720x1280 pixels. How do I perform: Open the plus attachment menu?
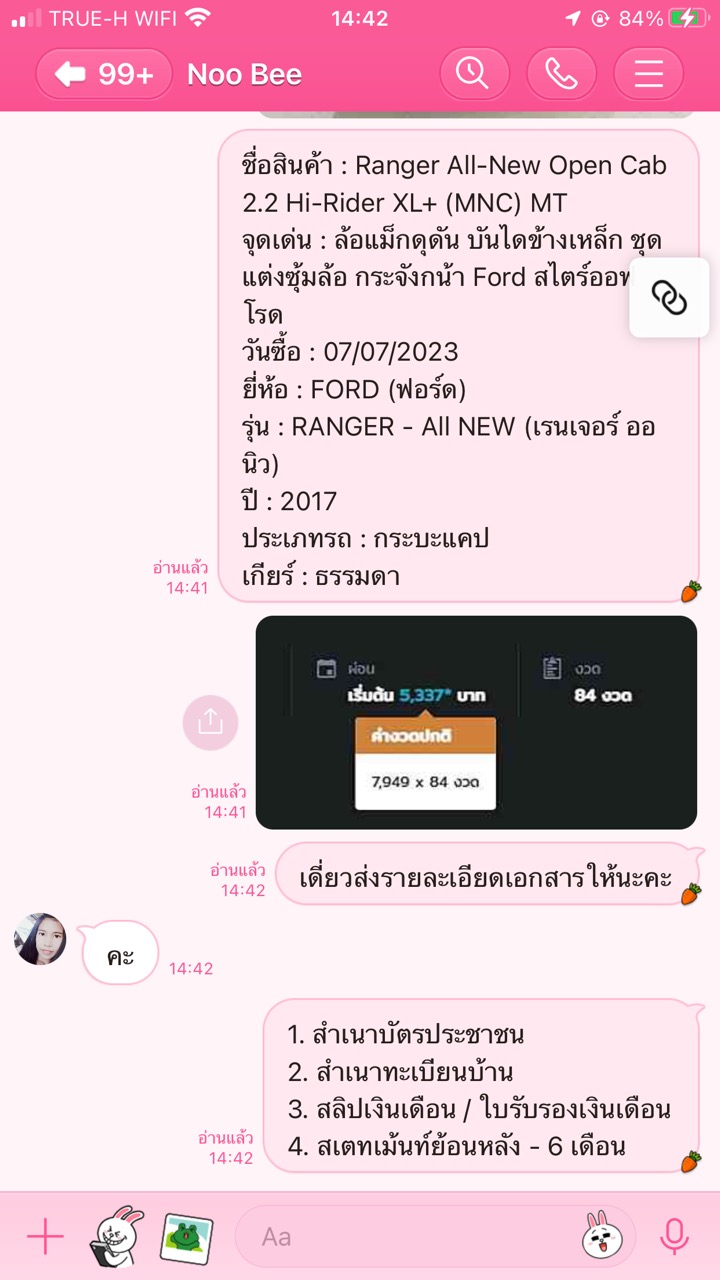point(44,1237)
